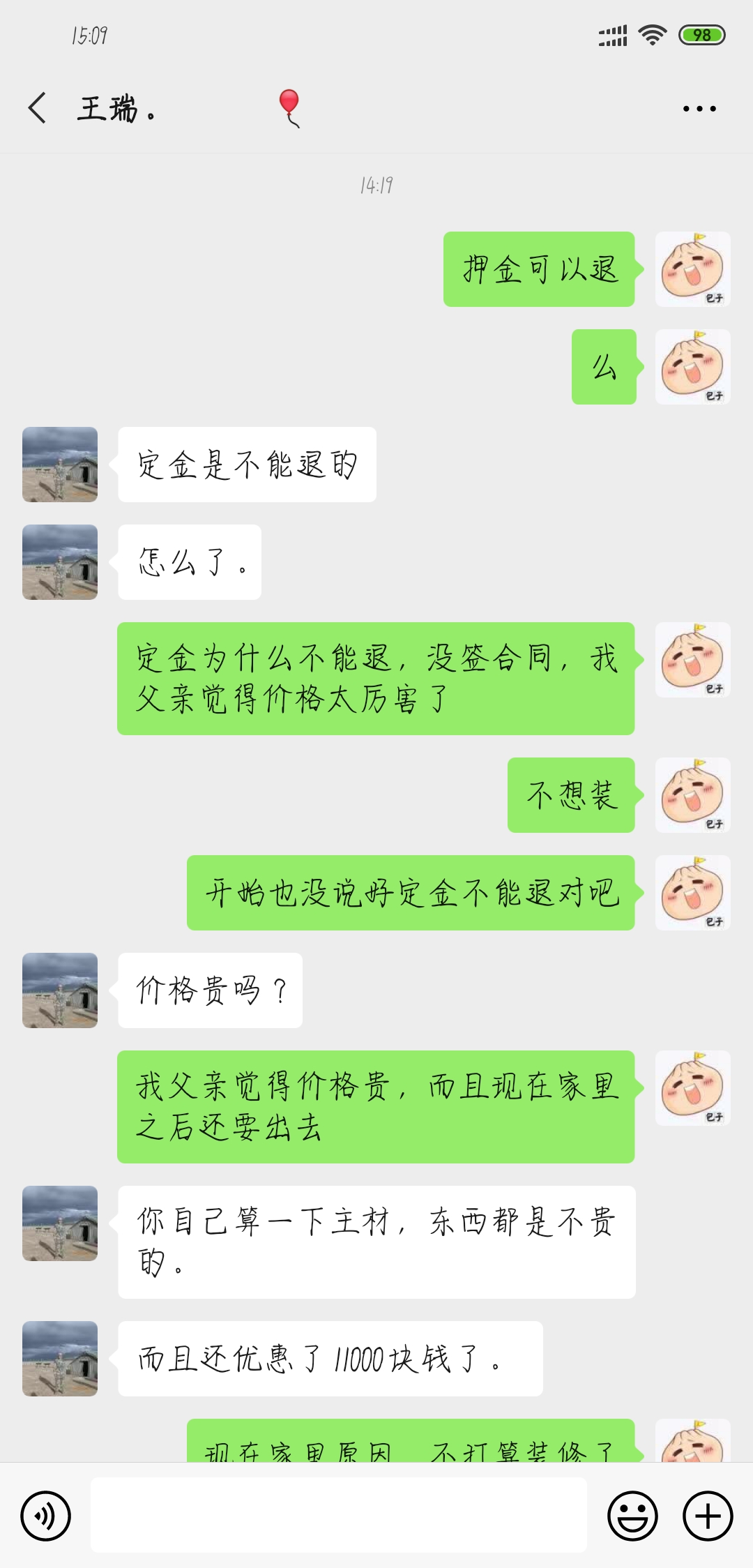Open the emoji sticker picker
753x1568 pixels.
click(632, 1516)
